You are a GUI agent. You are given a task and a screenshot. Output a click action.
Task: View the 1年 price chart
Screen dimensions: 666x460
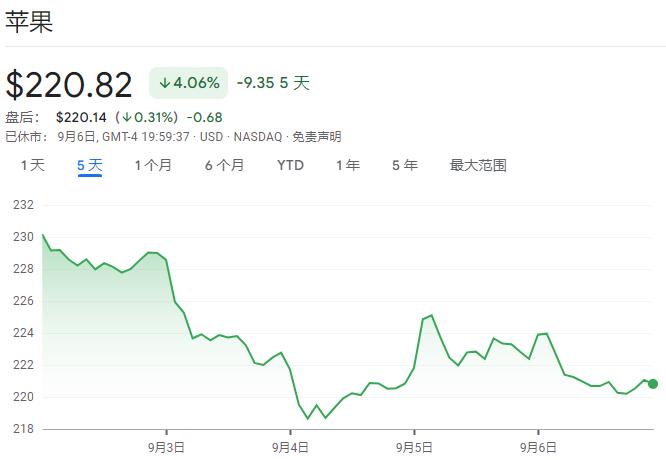tap(348, 166)
